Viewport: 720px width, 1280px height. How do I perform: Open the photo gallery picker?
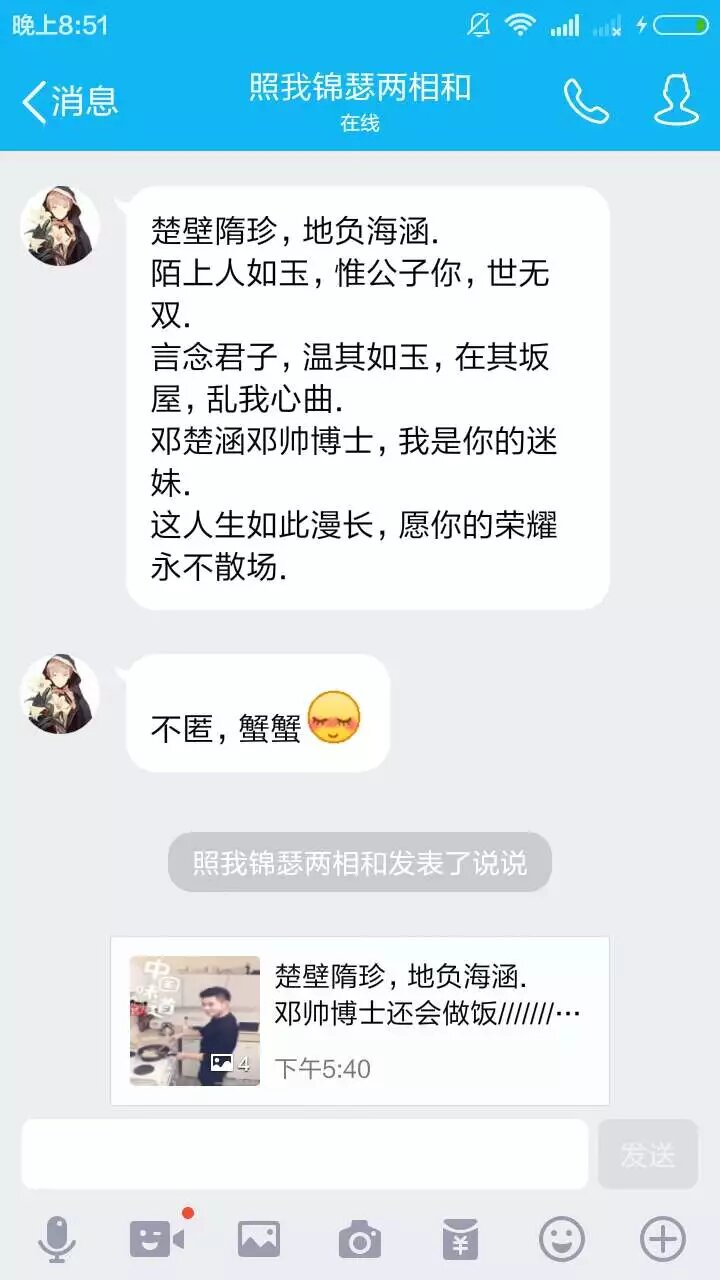click(x=258, y=1240)
